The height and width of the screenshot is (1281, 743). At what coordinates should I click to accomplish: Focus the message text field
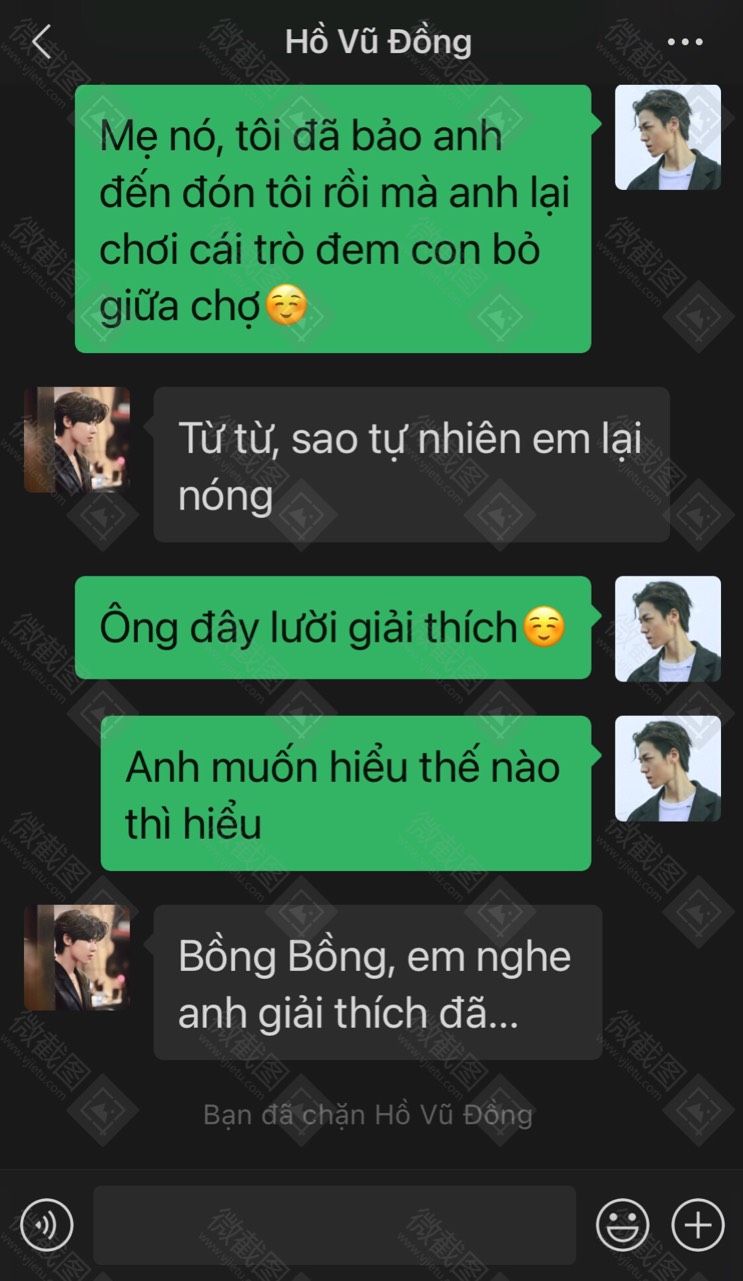[334, 1225]
